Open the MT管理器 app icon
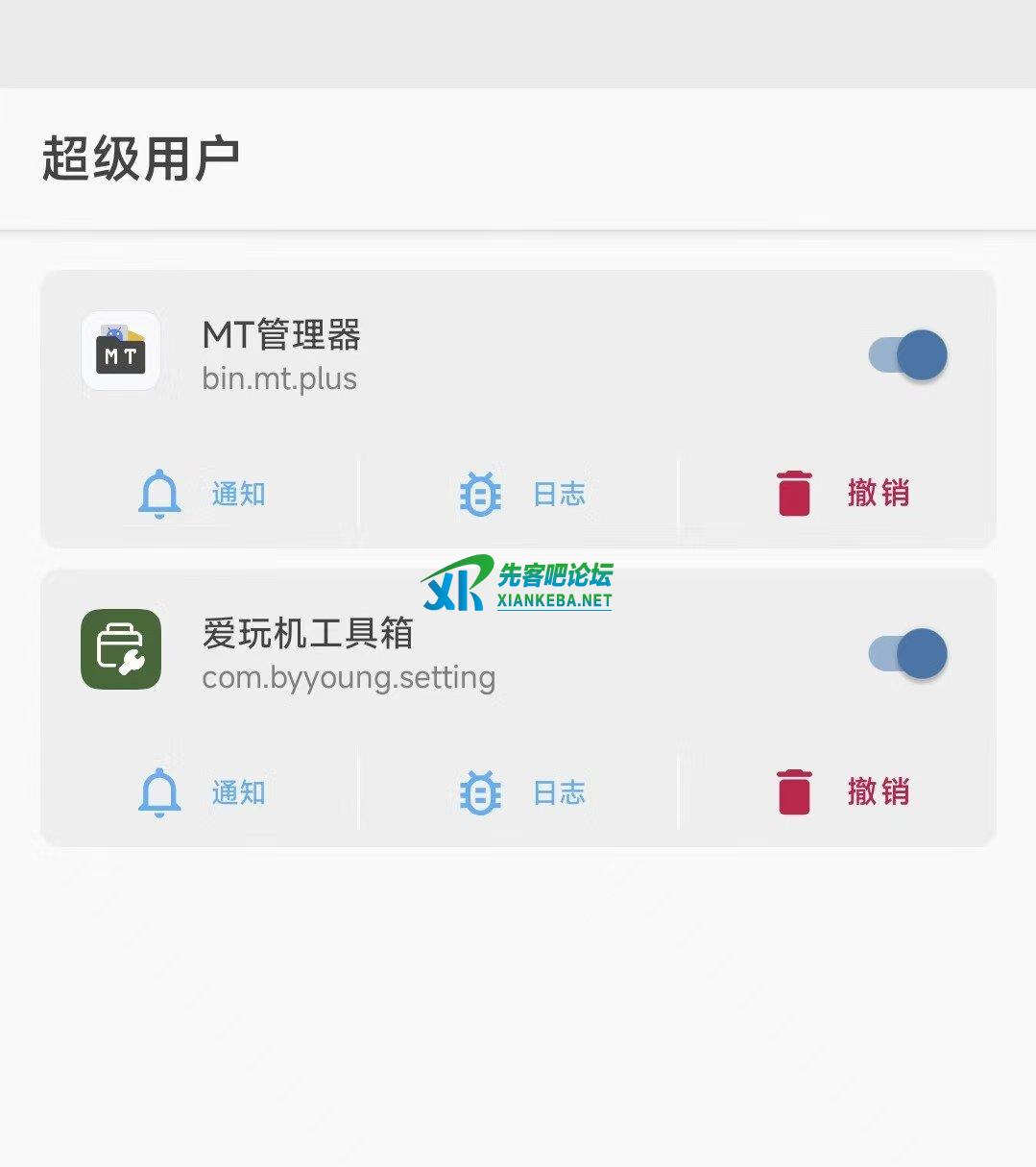This screenshot has width=1036, height=1167. pyautogui.click(x=120, y=352)
